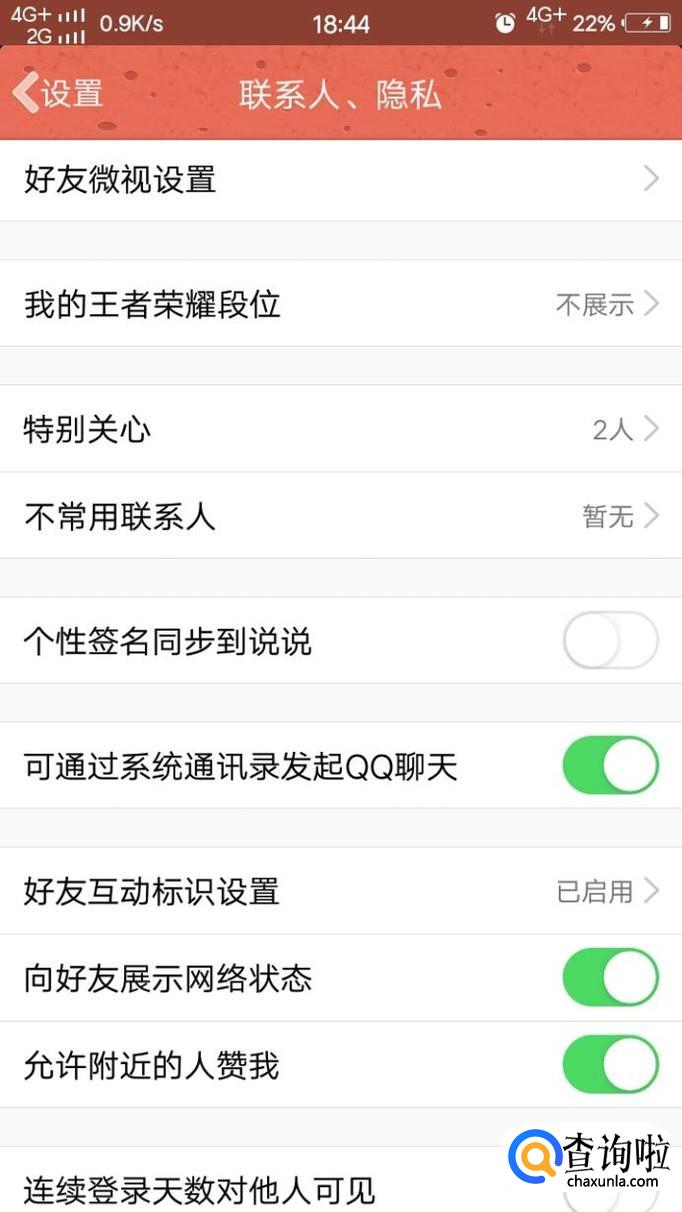Open 特别关心 list
682x1212 pixels.
tap(340, 430)
